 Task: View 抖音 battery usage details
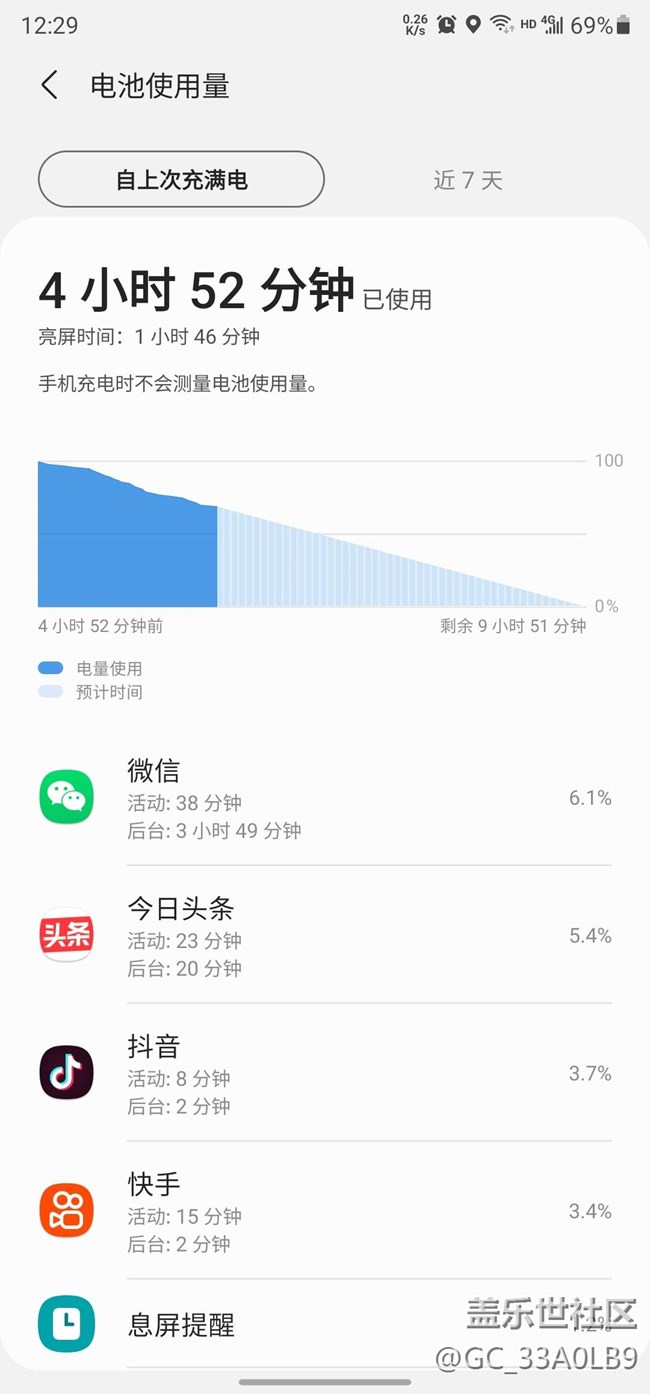click(x=325, y=1074)
